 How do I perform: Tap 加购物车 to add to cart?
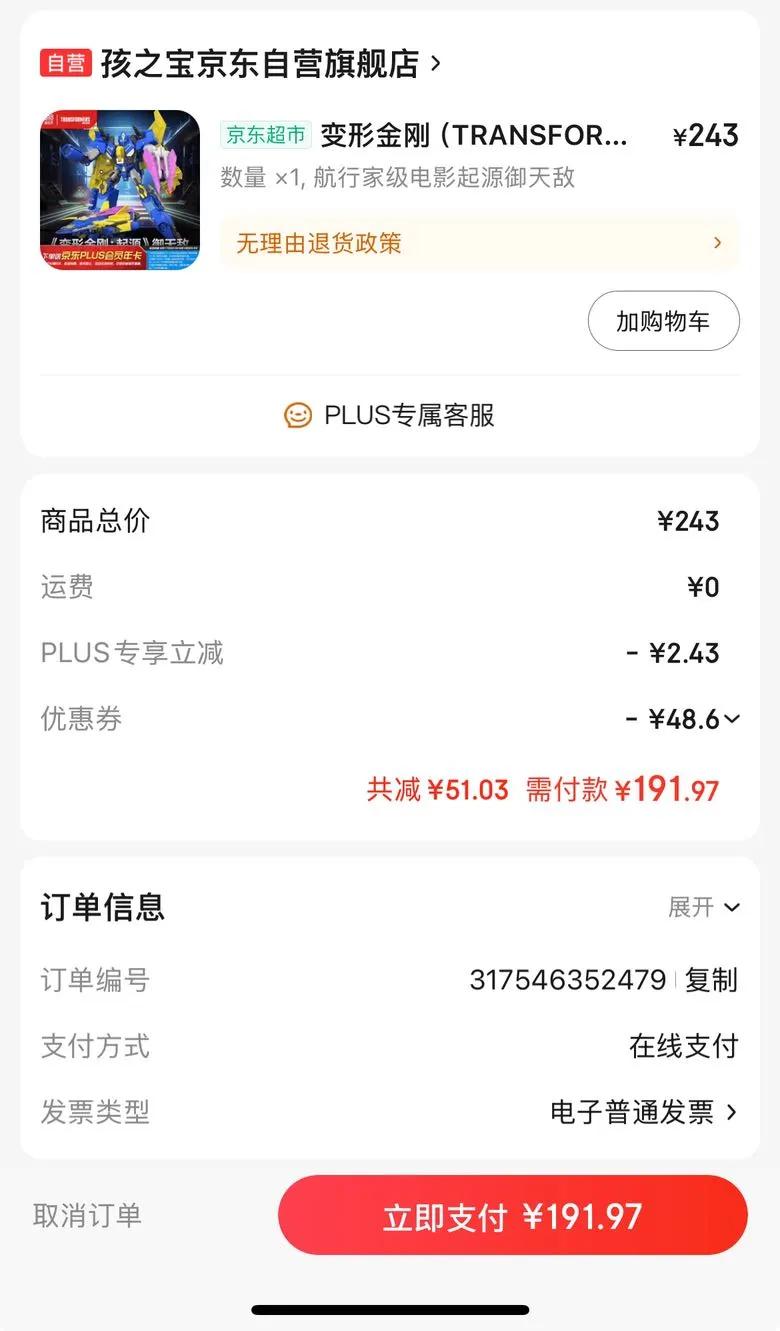(663, 321)
